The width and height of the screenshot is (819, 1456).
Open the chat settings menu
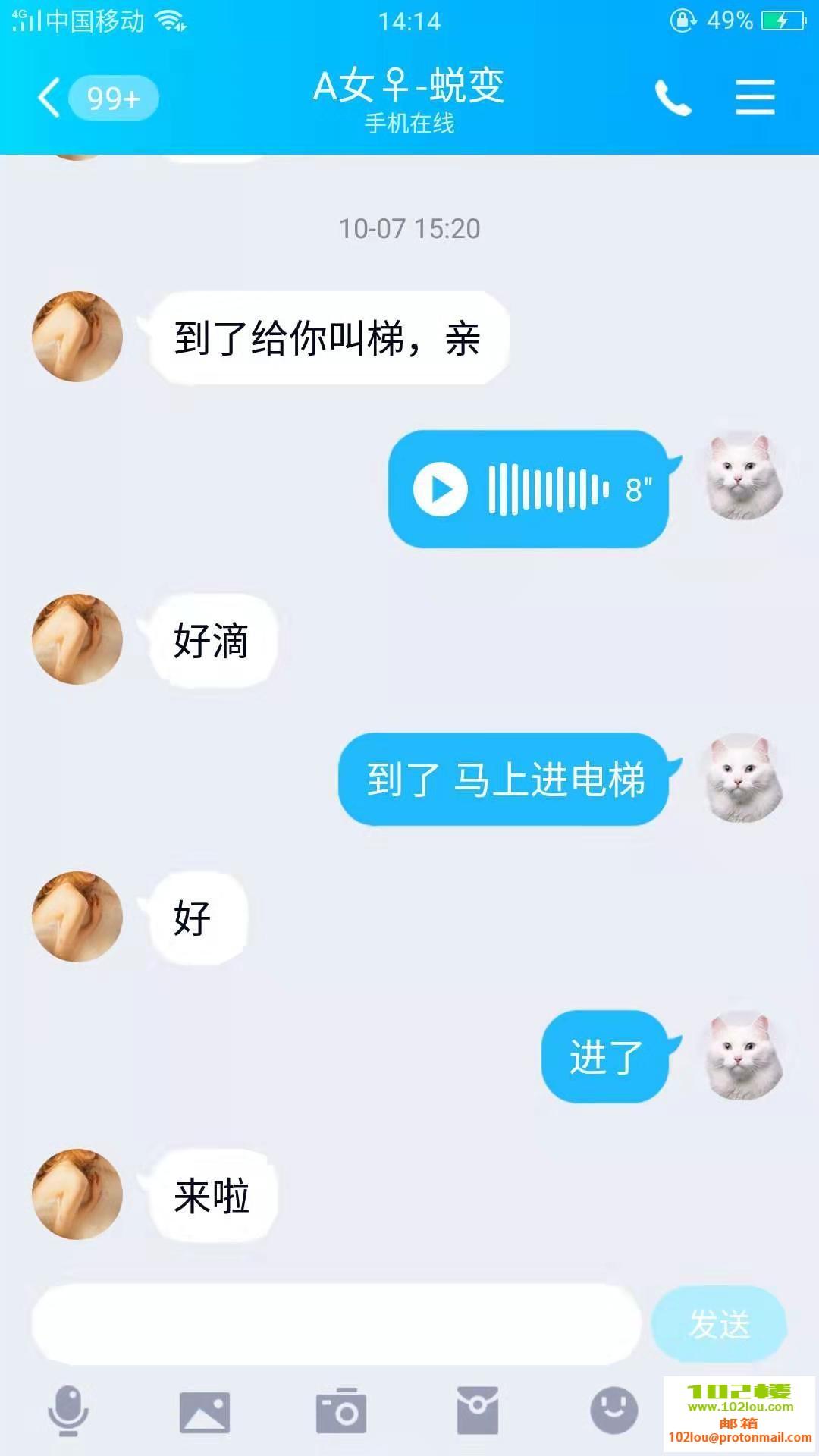coord(755,98)
